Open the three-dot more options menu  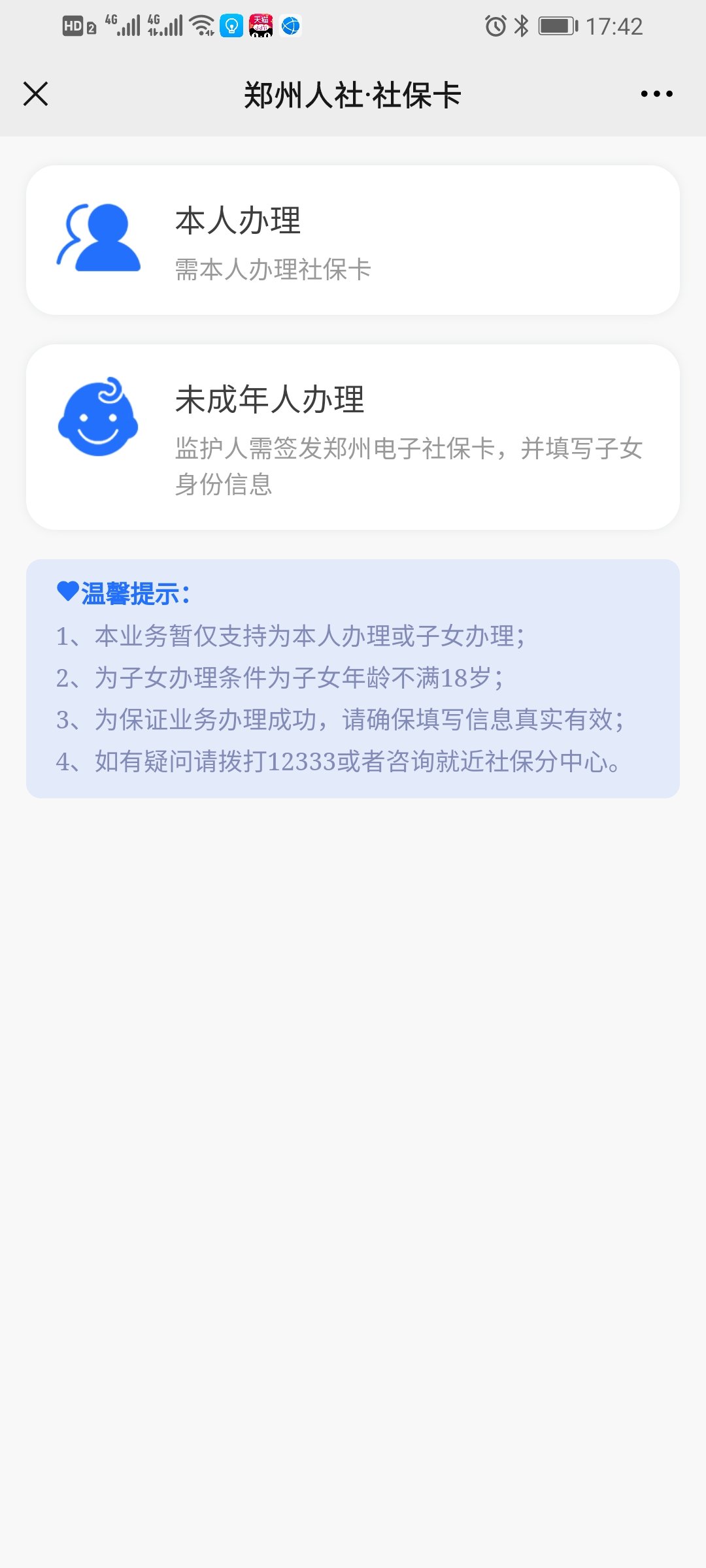click(656, 94)
